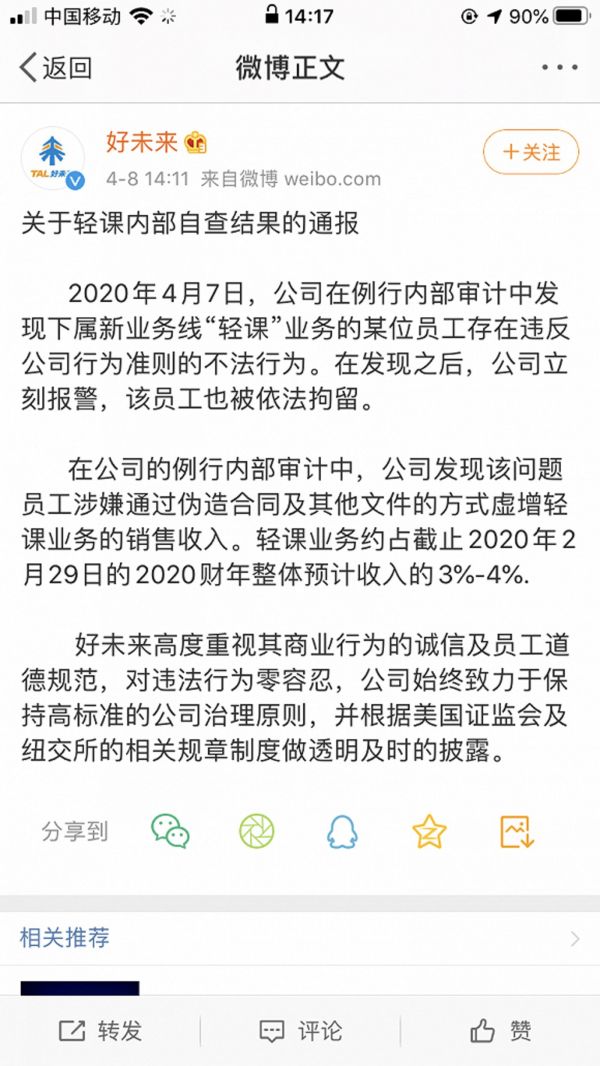Expand the 相关推荐 section chevron
Viewport: 600px width, 1066px height.
coord(575,938)
